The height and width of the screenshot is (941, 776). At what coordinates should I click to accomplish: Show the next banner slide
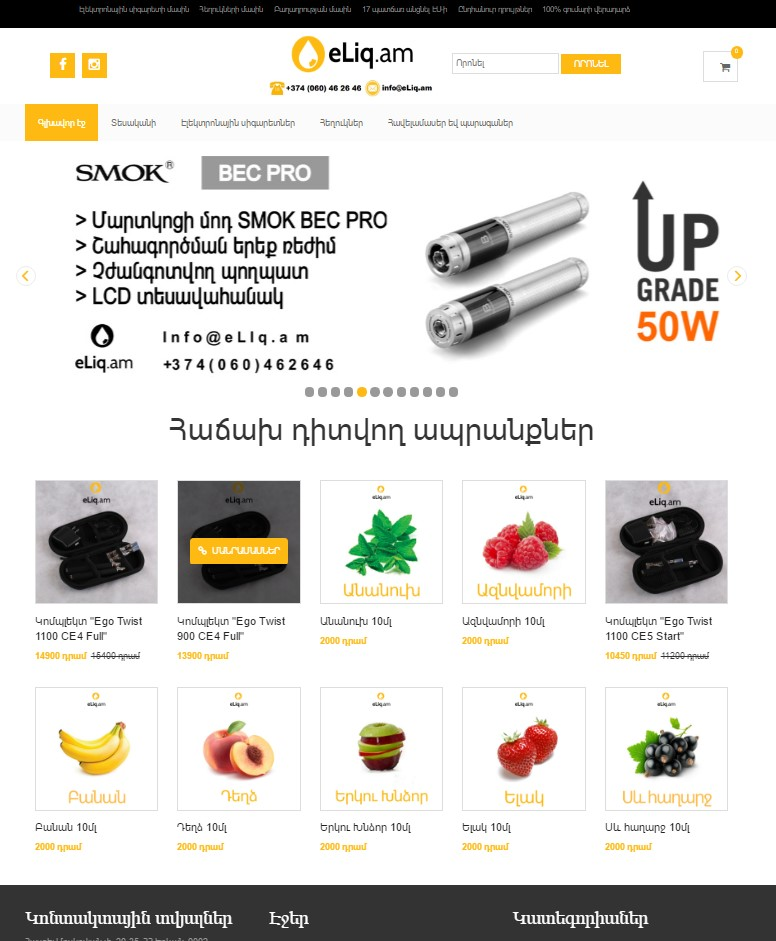click(737, 276)
